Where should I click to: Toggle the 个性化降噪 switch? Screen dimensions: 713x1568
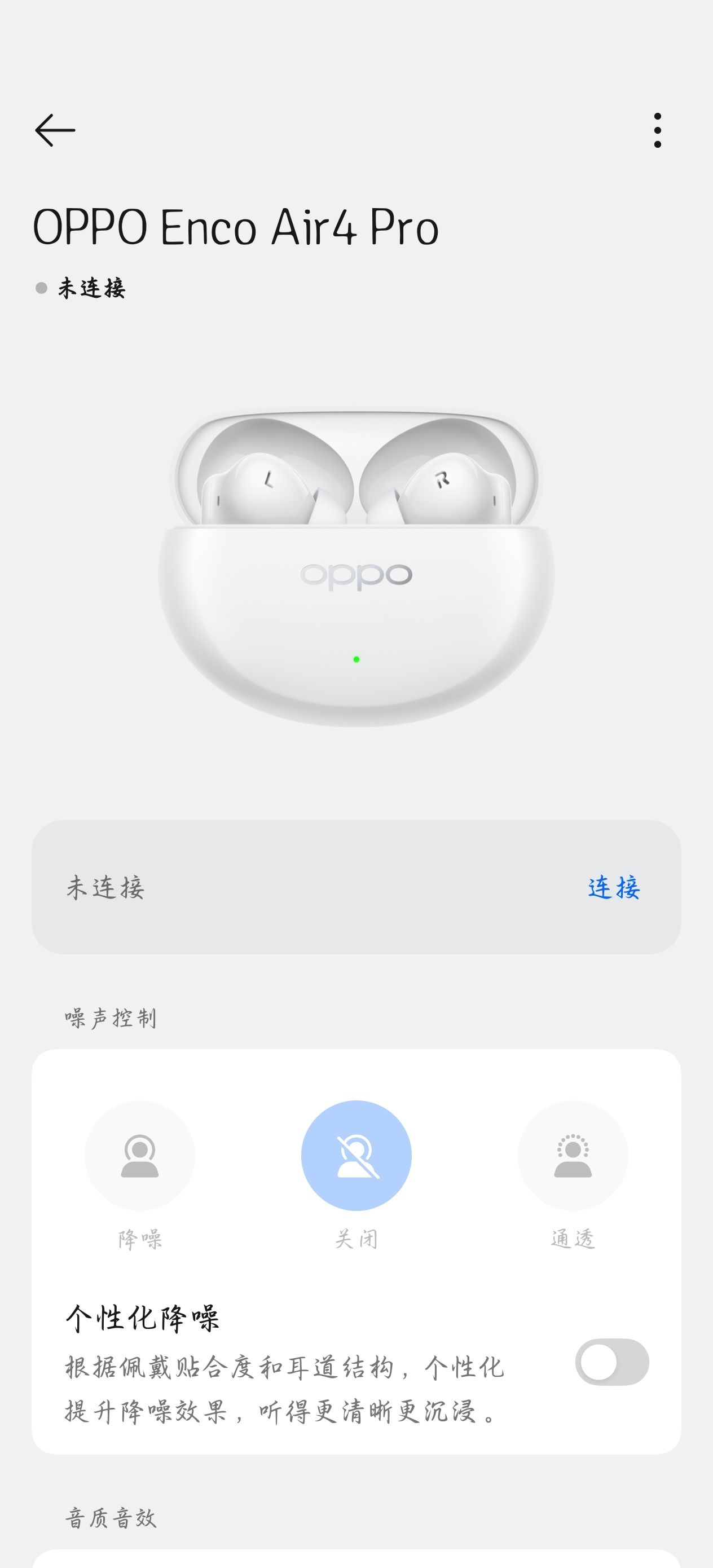tap(612, 1362)
